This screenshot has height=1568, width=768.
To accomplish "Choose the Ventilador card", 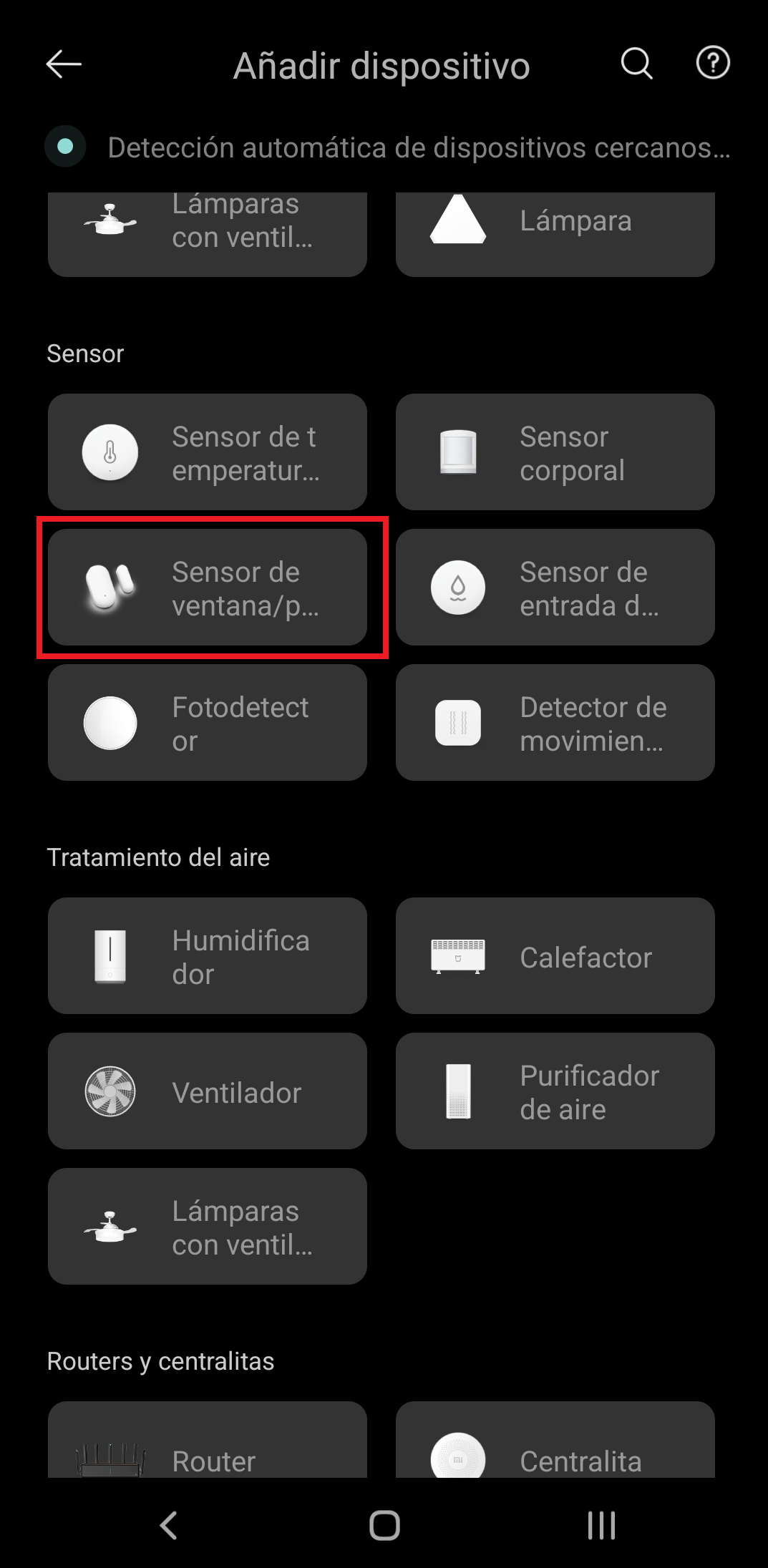I will pos(208,1091).
